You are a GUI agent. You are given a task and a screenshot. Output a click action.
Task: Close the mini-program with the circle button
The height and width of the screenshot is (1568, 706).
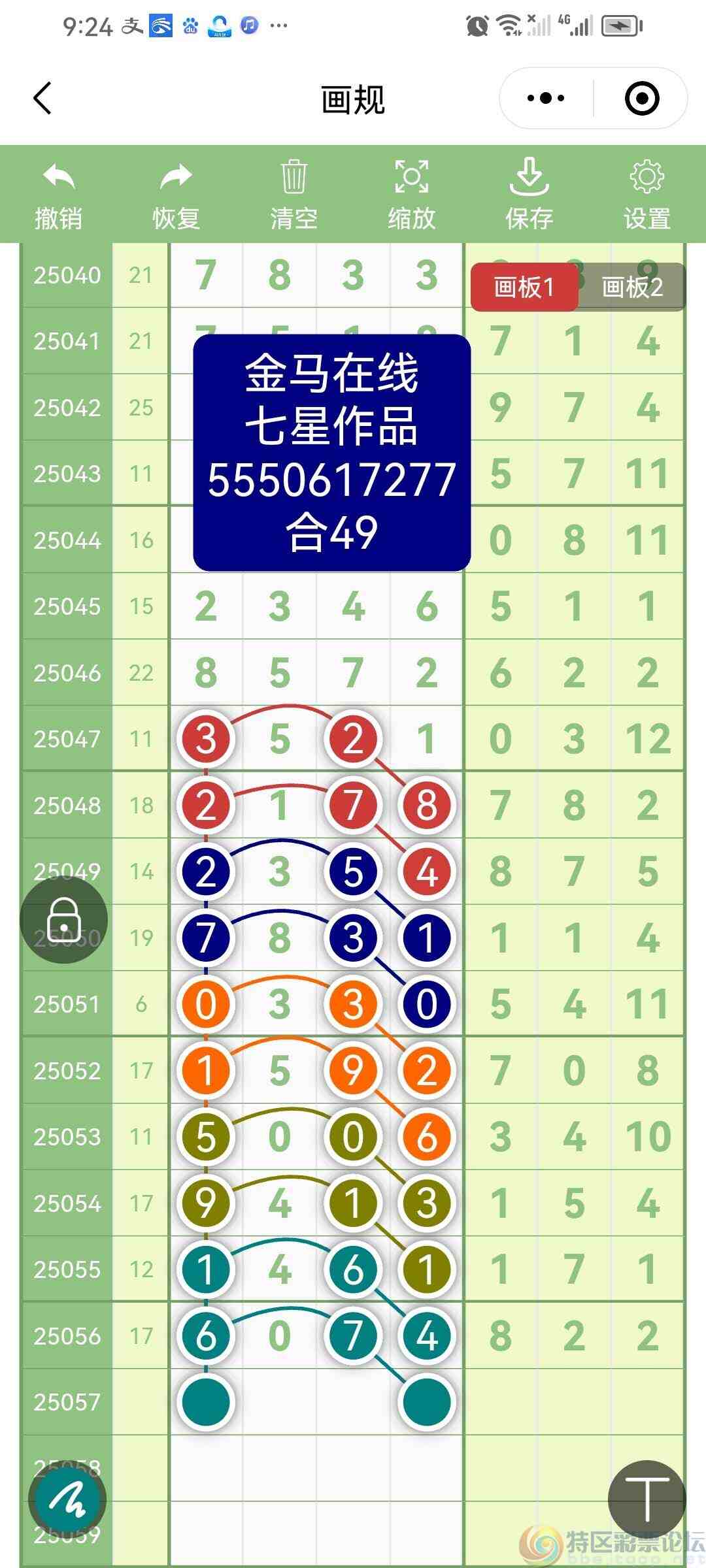641,99
